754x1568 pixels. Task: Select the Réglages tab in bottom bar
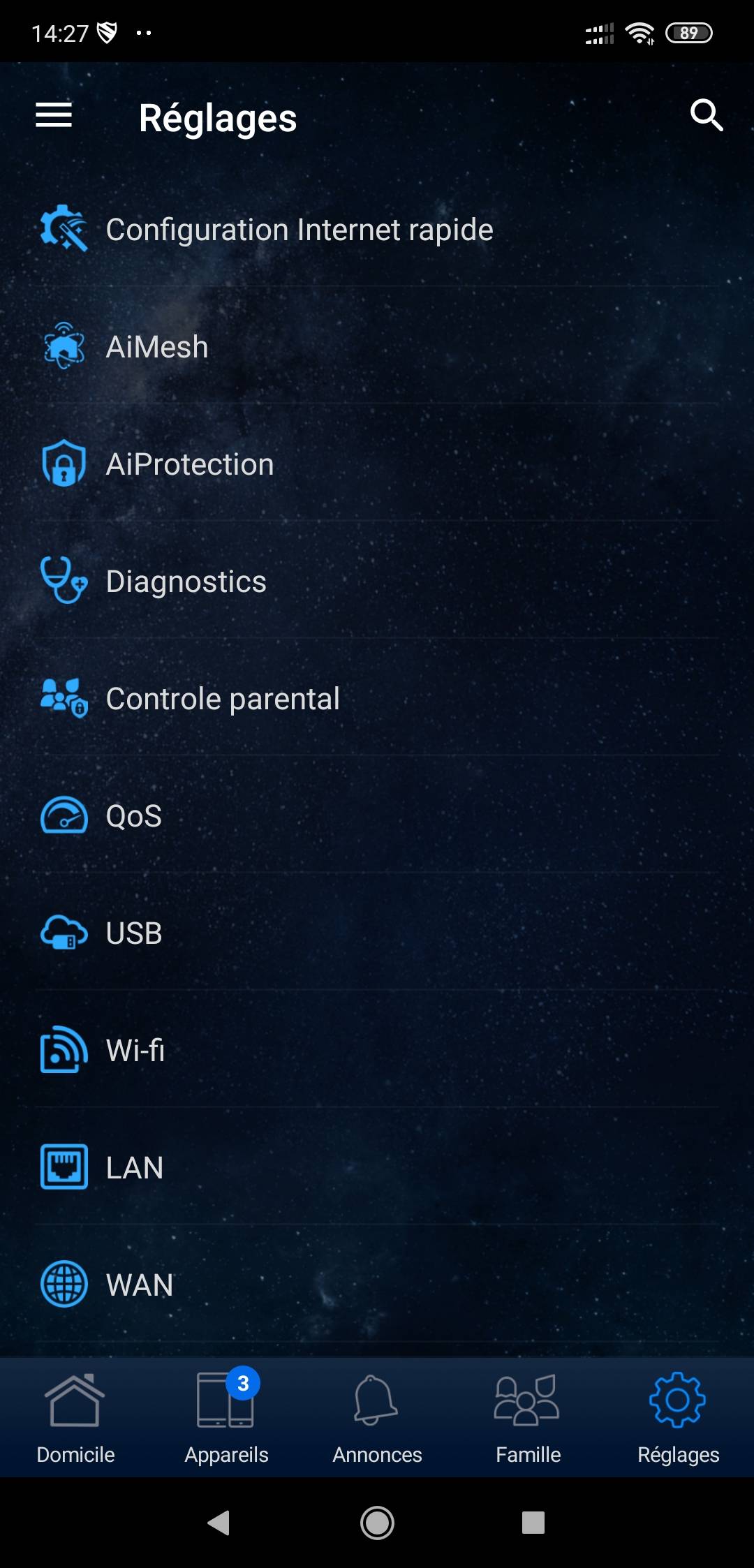point(679,1418)
